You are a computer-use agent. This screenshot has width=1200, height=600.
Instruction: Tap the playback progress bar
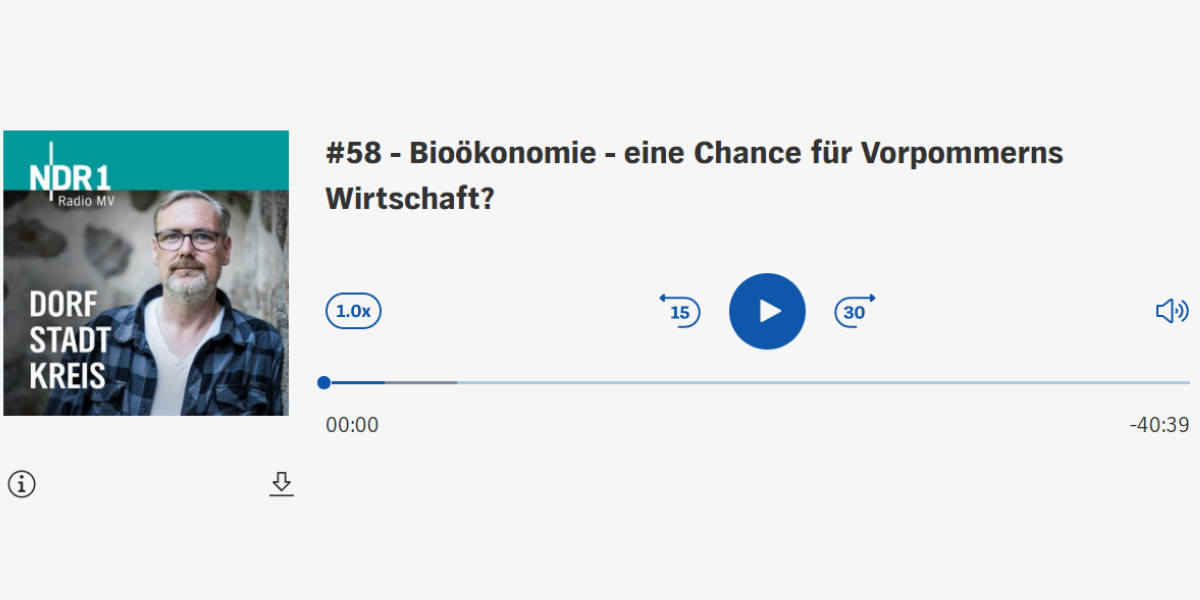click(x=757, y=382)
